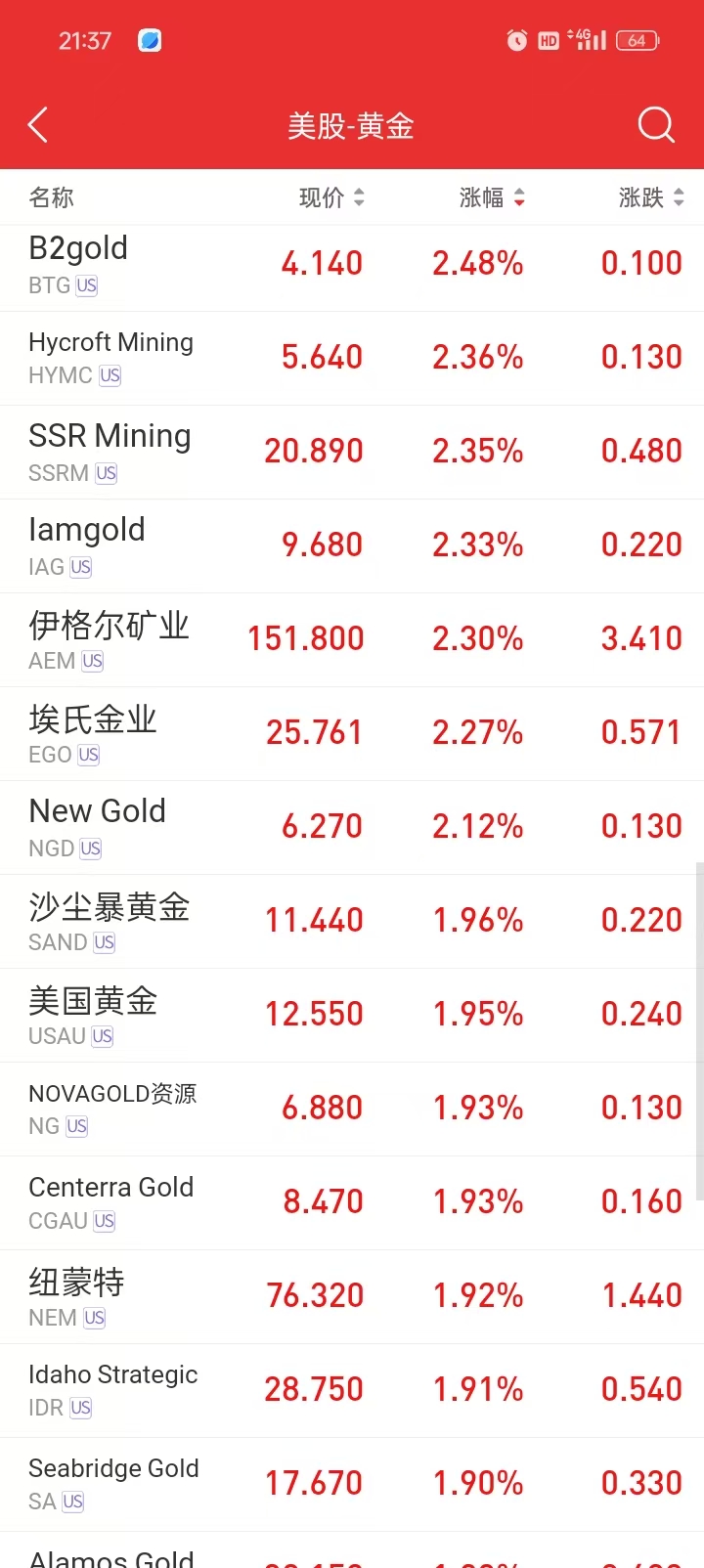View NOVAGOLD资源 NG quote details
This screenshot has width=704, height=1568.
point(352,1109)
